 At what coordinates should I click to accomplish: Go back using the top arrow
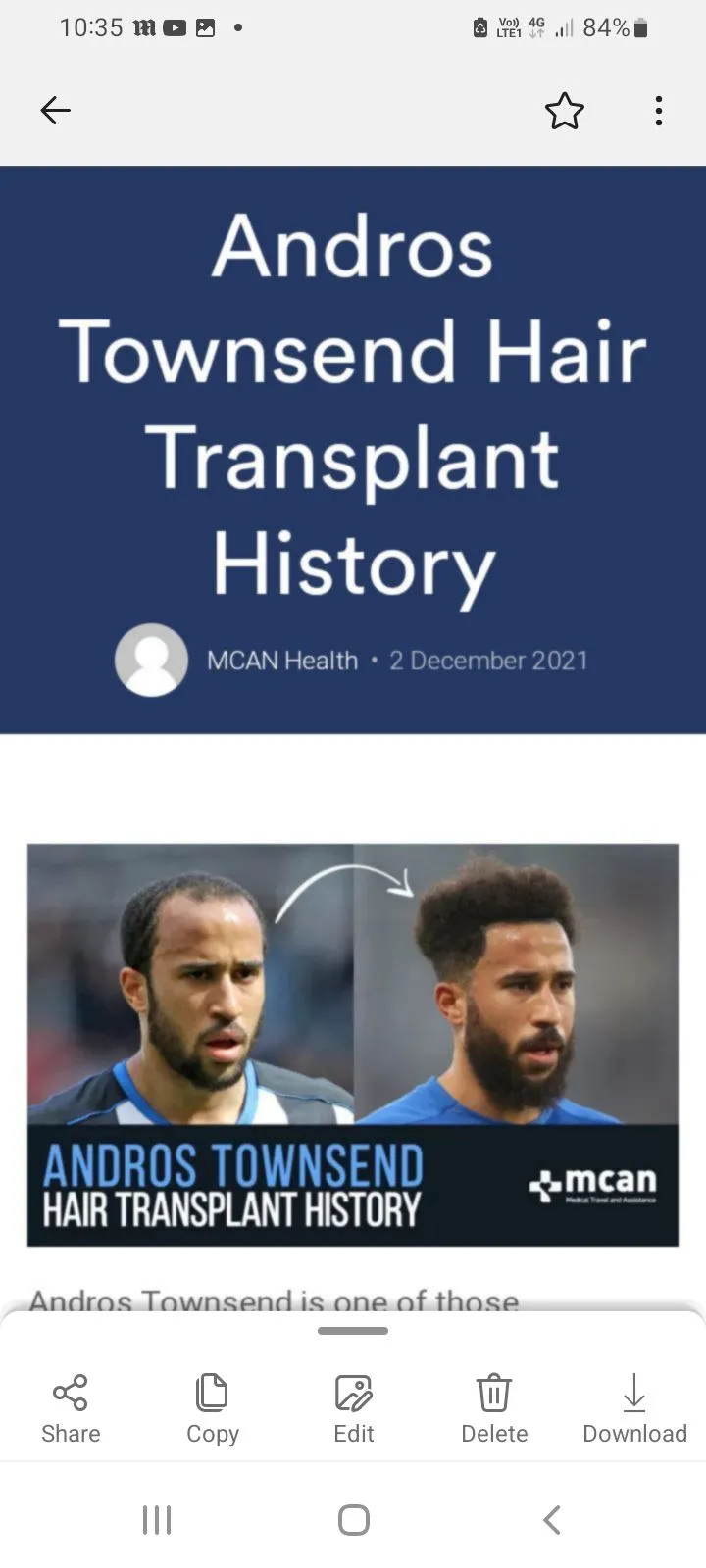point(55,111)
